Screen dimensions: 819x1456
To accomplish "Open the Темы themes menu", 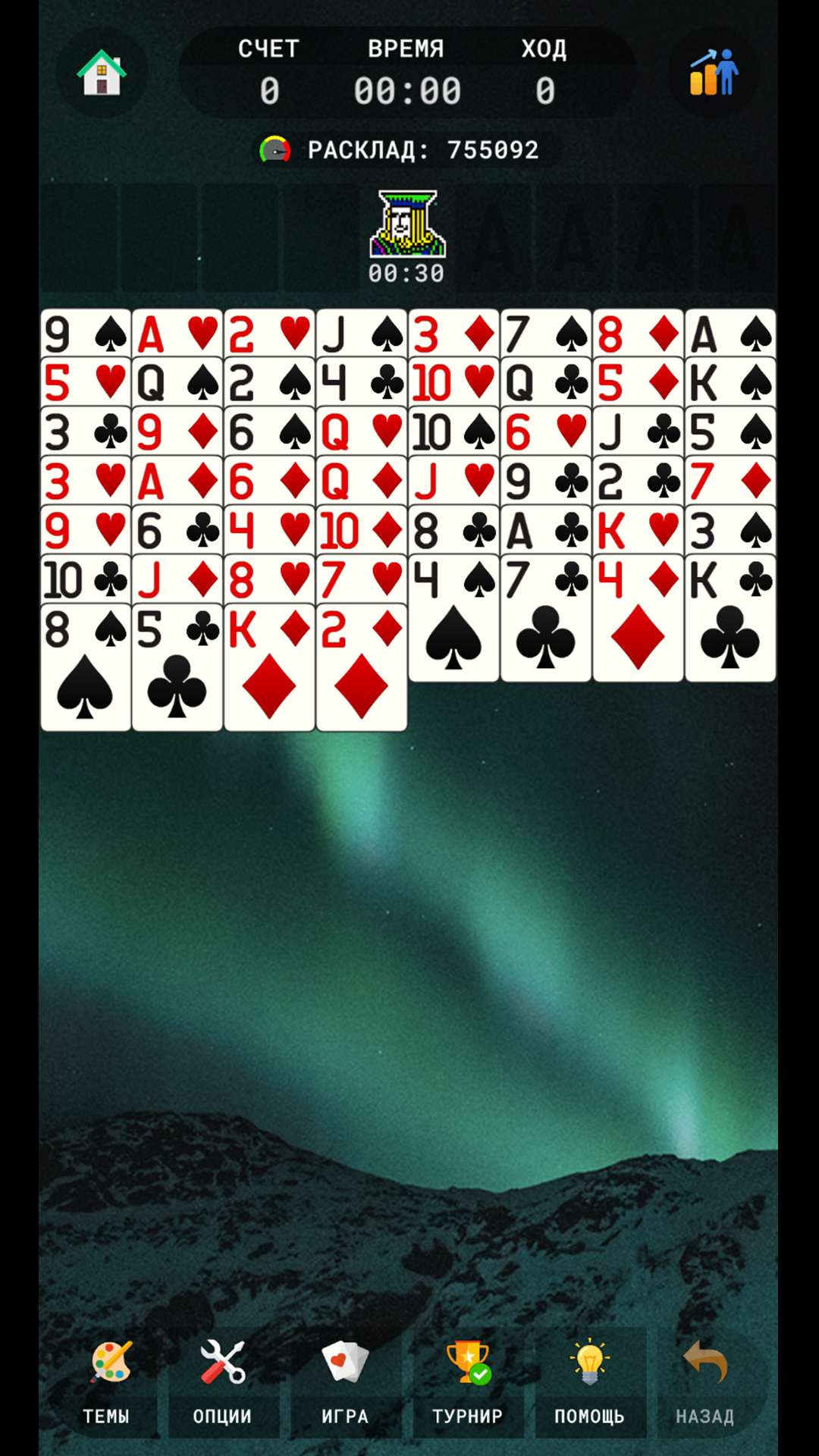I will click(106, 1381).
